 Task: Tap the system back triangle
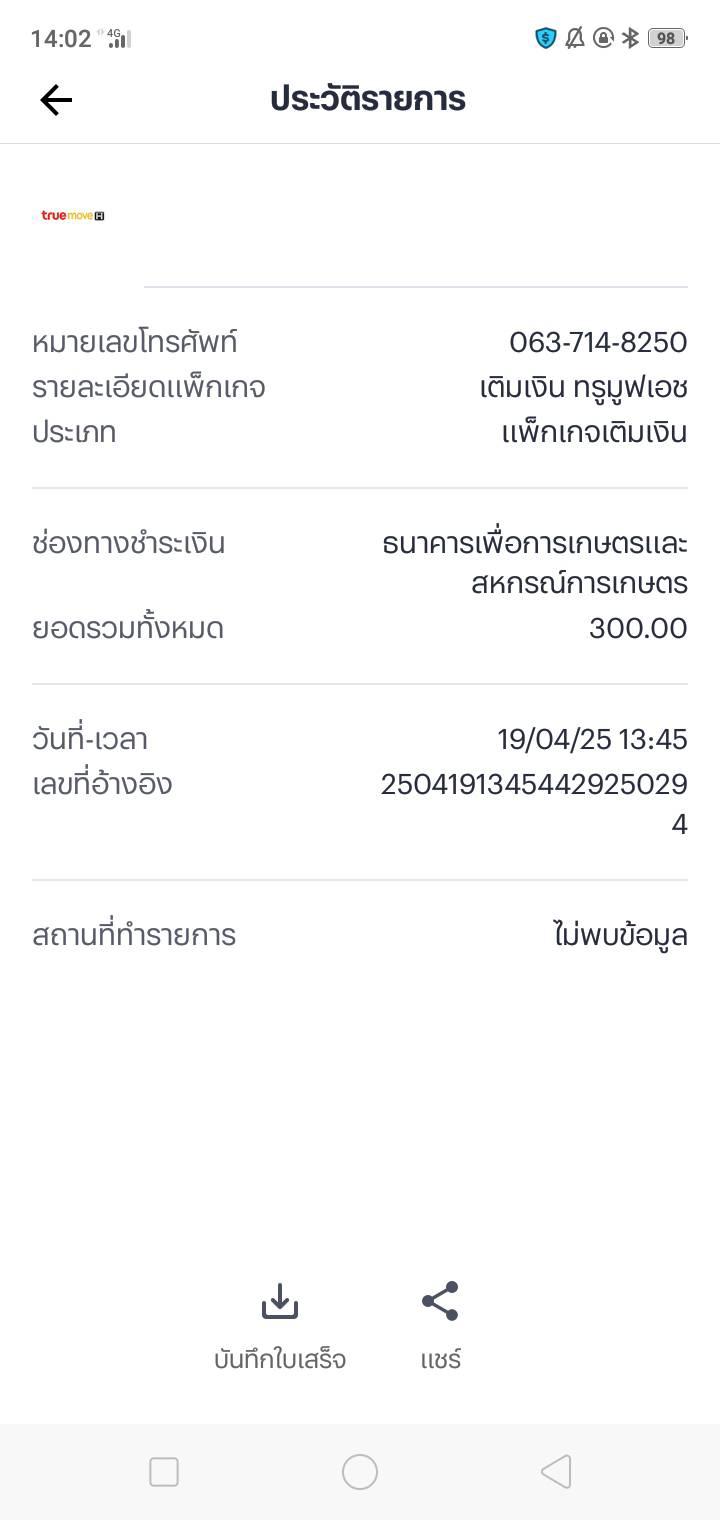click(555, 1472)
